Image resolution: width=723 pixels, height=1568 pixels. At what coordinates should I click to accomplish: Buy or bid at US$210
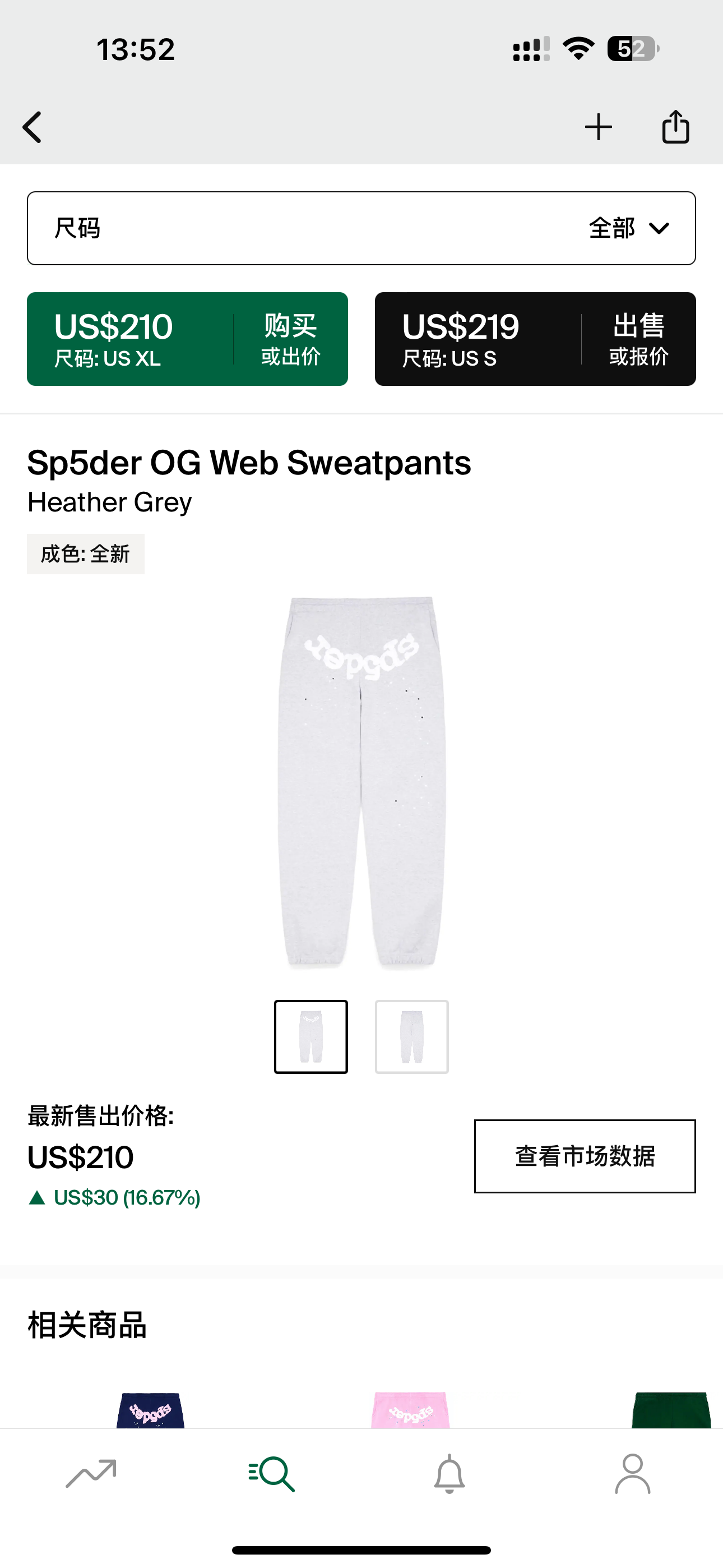tap(187, 339)
